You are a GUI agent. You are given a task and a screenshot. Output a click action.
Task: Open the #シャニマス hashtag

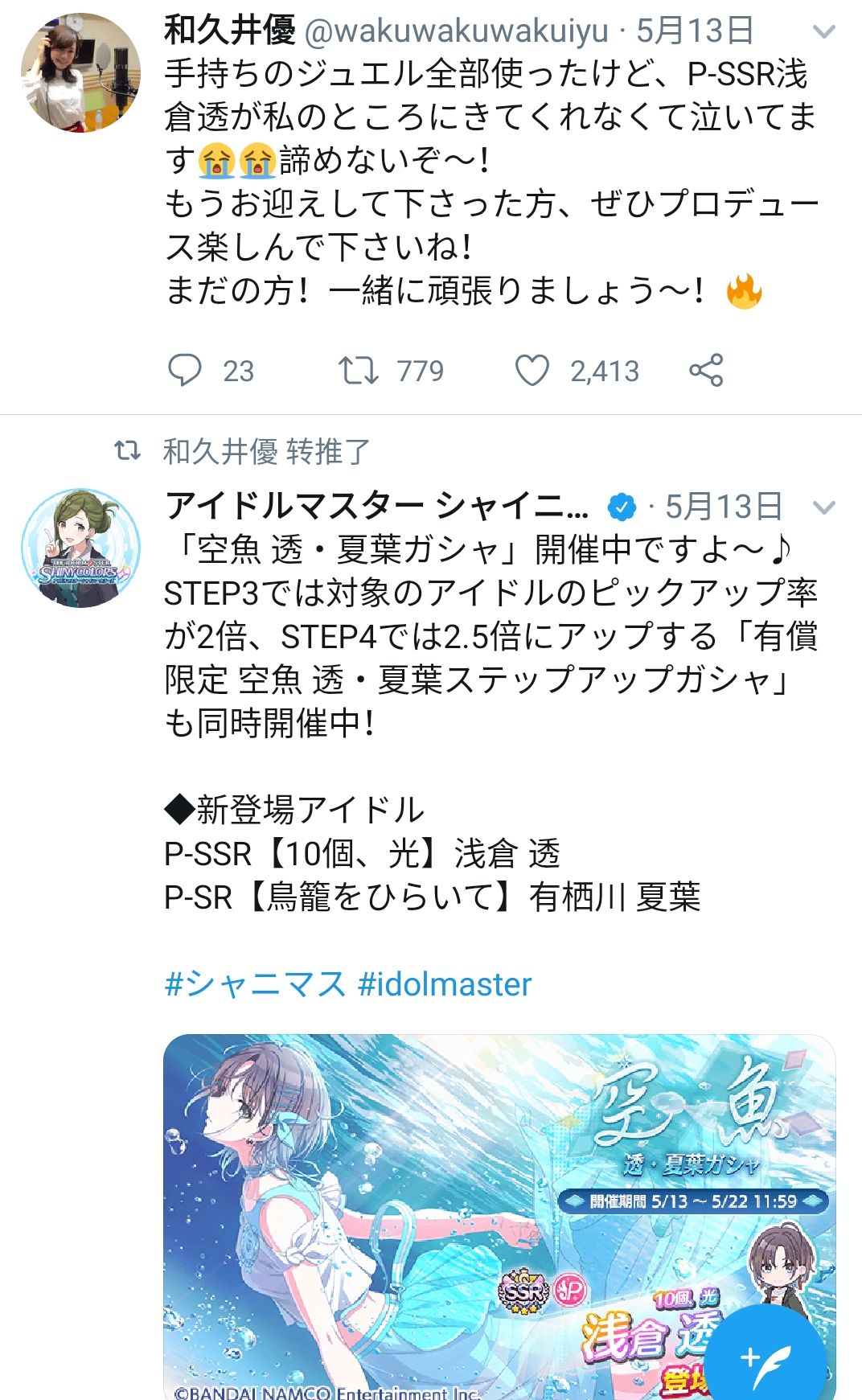pos(255,984)
